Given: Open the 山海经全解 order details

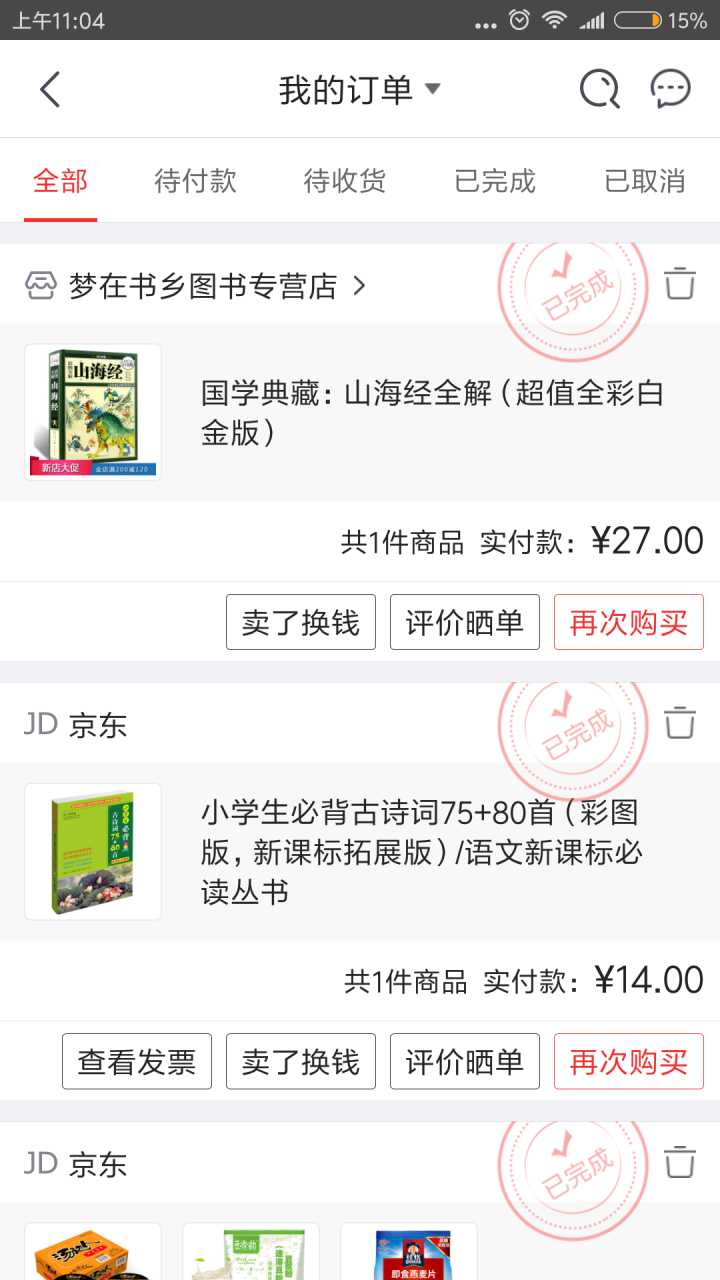Looking at the screenshot, I should [x=430, y=412].
